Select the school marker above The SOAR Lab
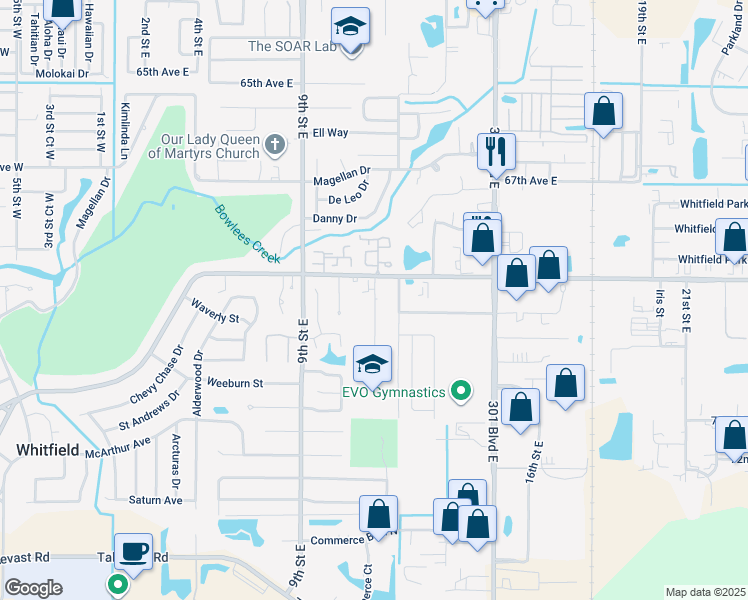 [351, 27]
